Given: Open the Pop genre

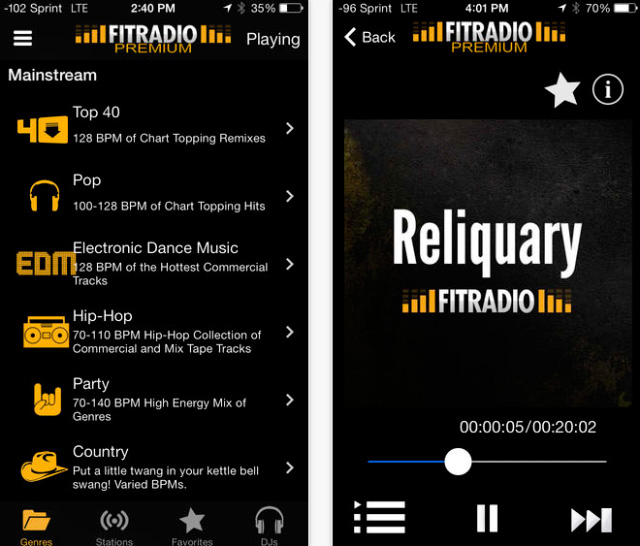Looking at the screenshot, I should pos(155,195).
